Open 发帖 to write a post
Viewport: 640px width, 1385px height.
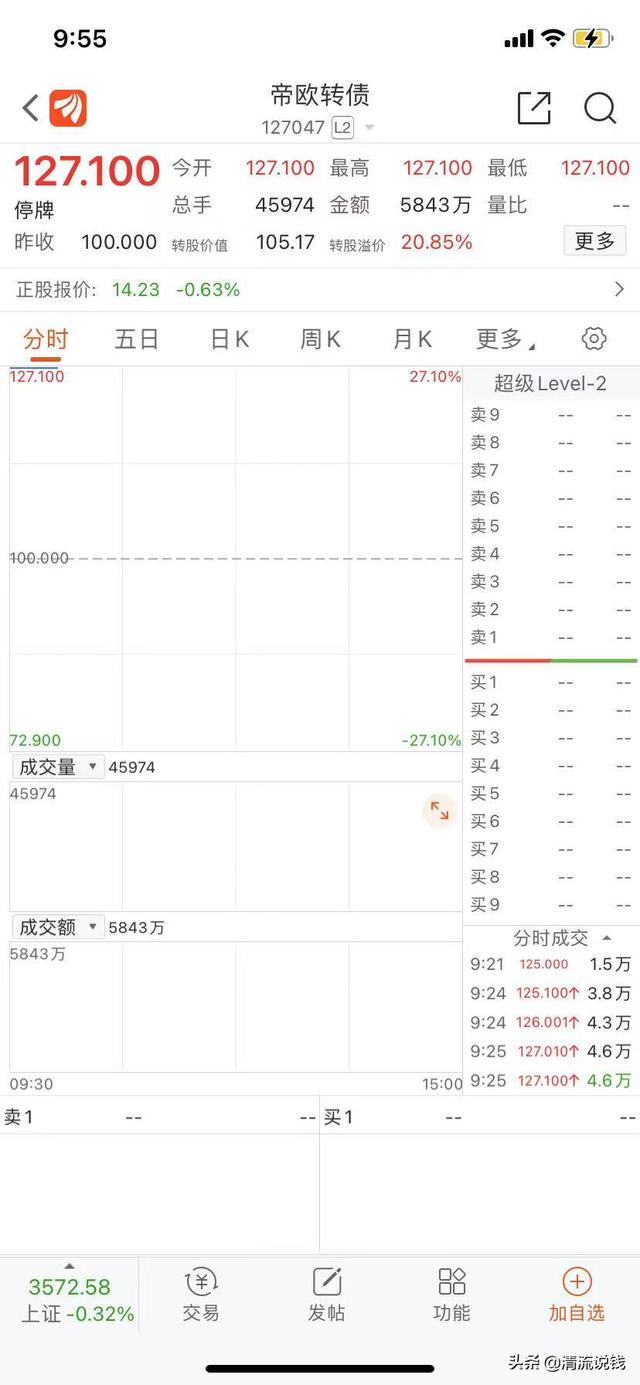[327, 1295]
